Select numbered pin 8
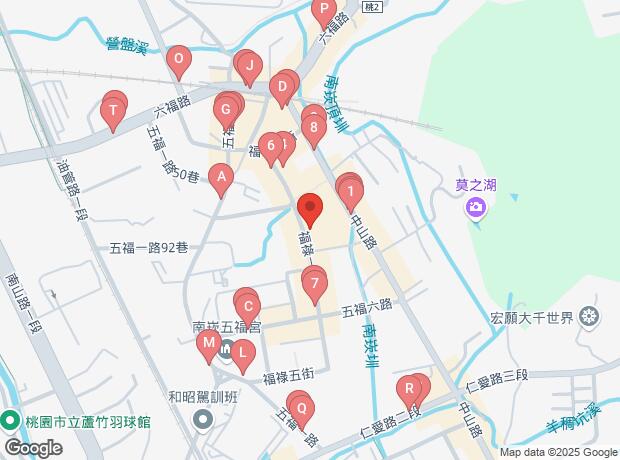Viewport: 620px width, 460px height. coord(314,126)
